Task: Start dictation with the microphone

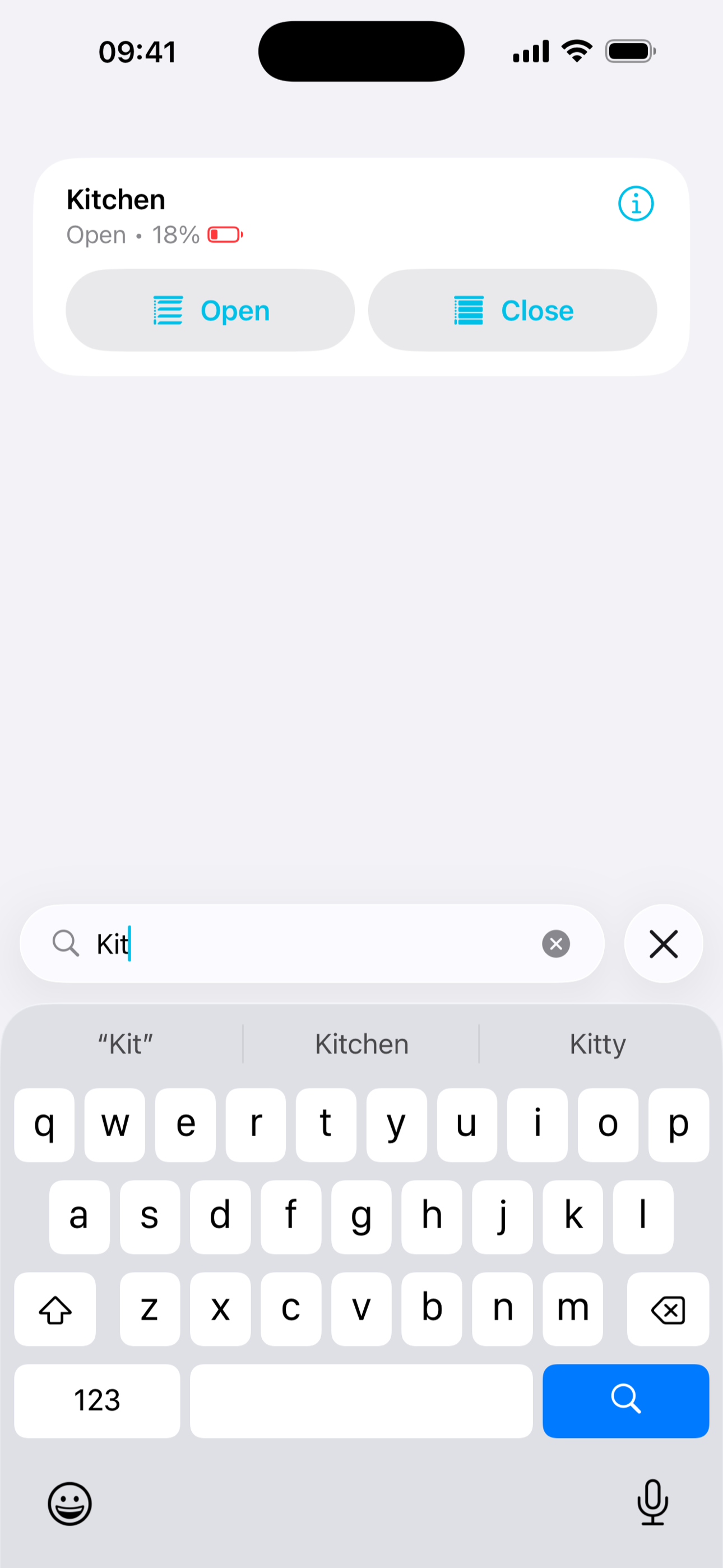Action: (652, 1502)
